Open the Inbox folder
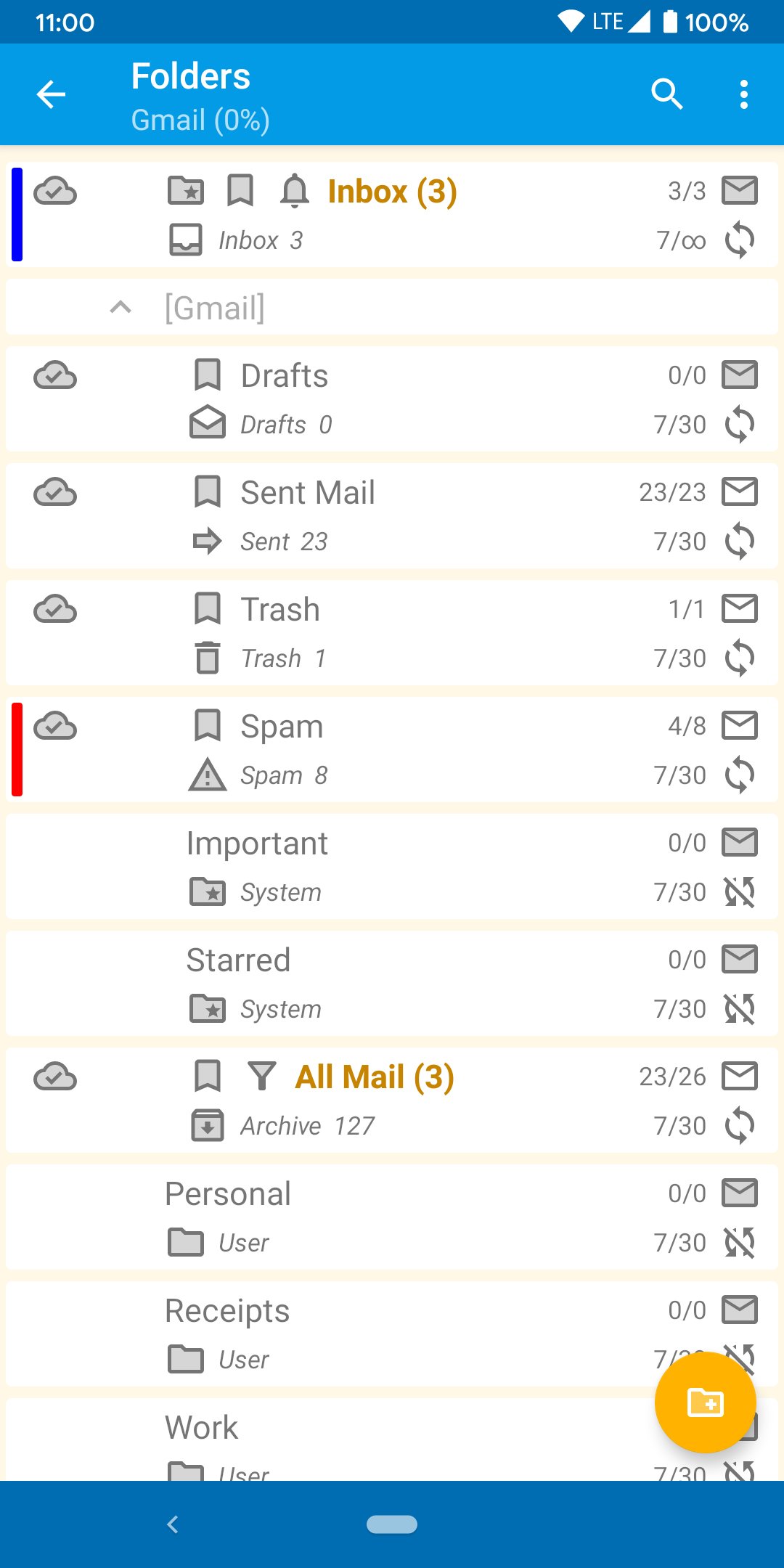The image size is (784, 1568). 392,192
